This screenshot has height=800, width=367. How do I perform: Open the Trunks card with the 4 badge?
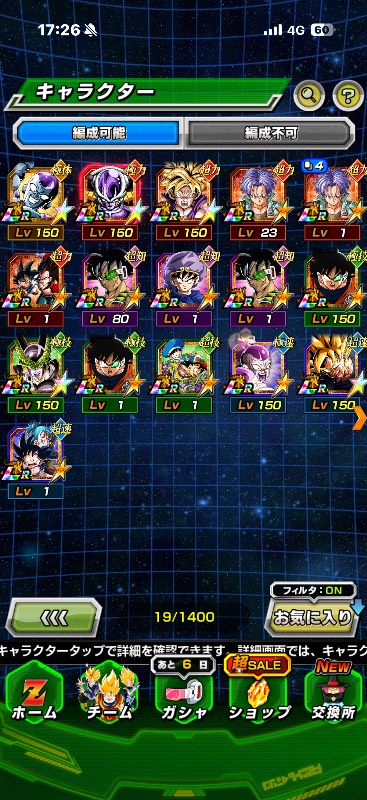pyautogui.click(x=333, y=202)
